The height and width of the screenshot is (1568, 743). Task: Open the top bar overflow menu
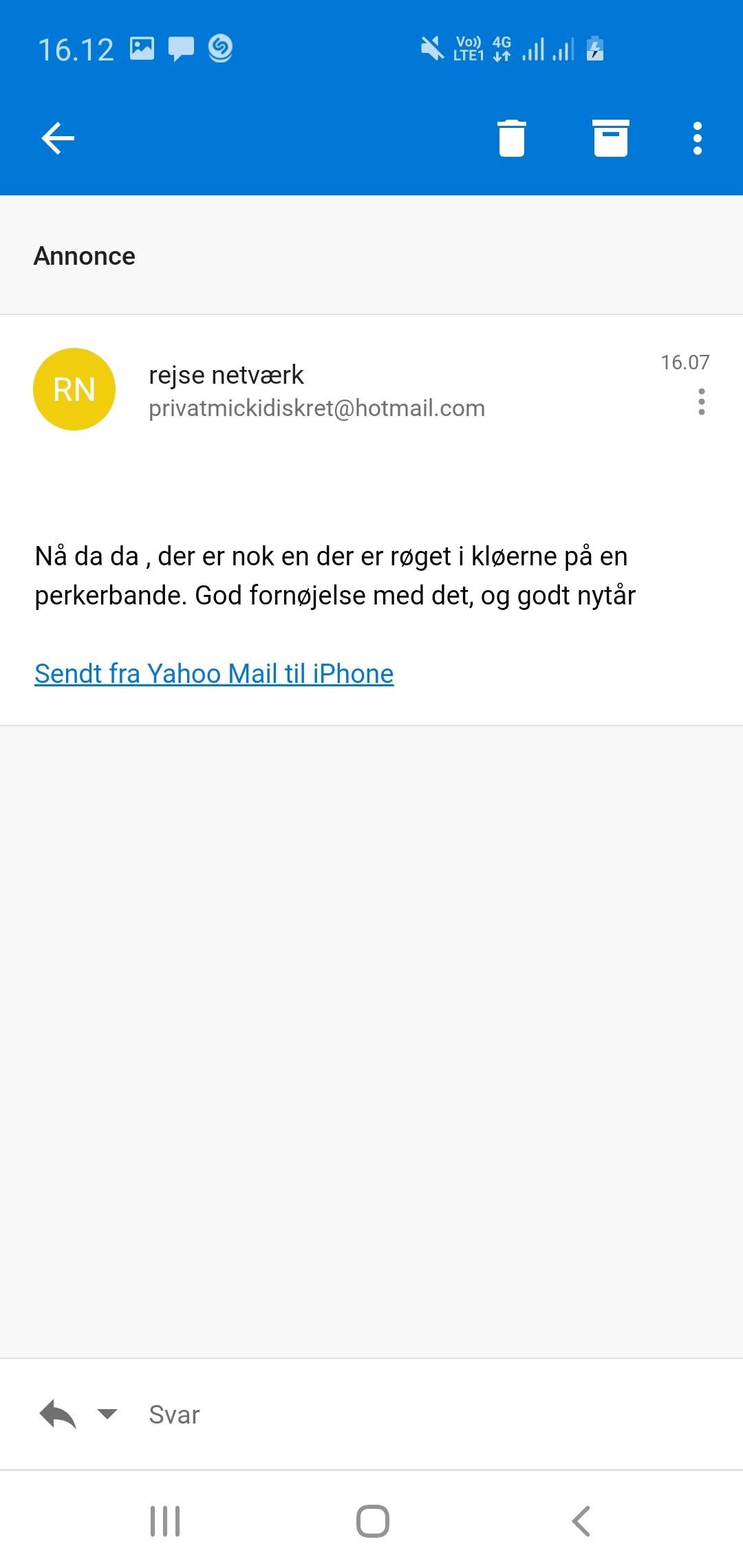[698, 138]
